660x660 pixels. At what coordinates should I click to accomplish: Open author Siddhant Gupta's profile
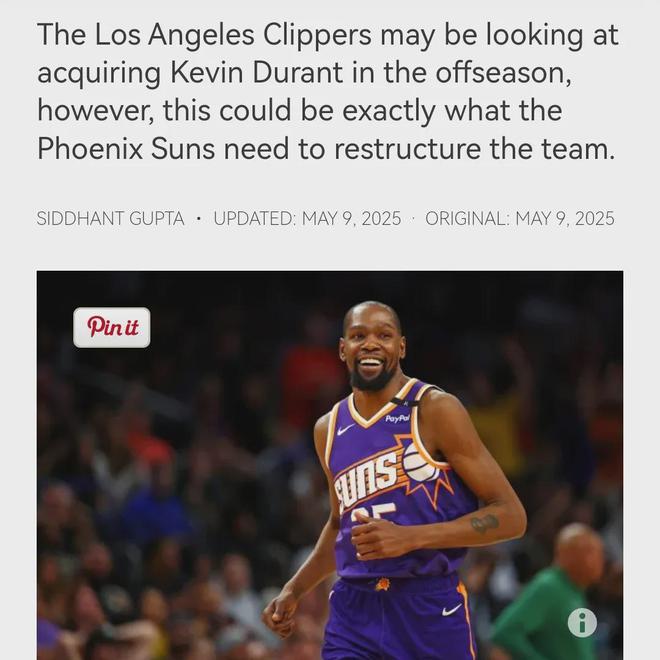click(x=110, y=218)
